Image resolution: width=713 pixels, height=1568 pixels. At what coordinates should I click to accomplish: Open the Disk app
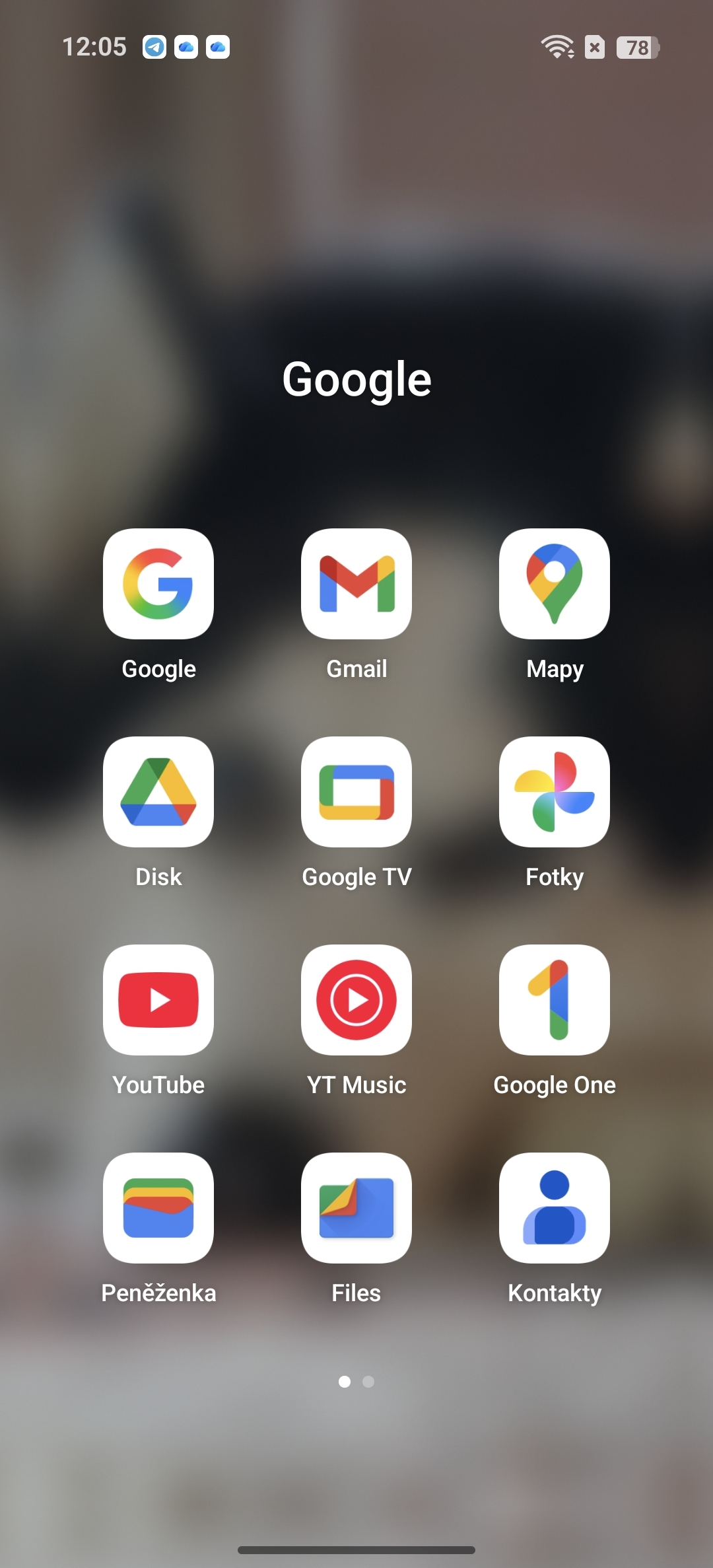pos(158,792)
